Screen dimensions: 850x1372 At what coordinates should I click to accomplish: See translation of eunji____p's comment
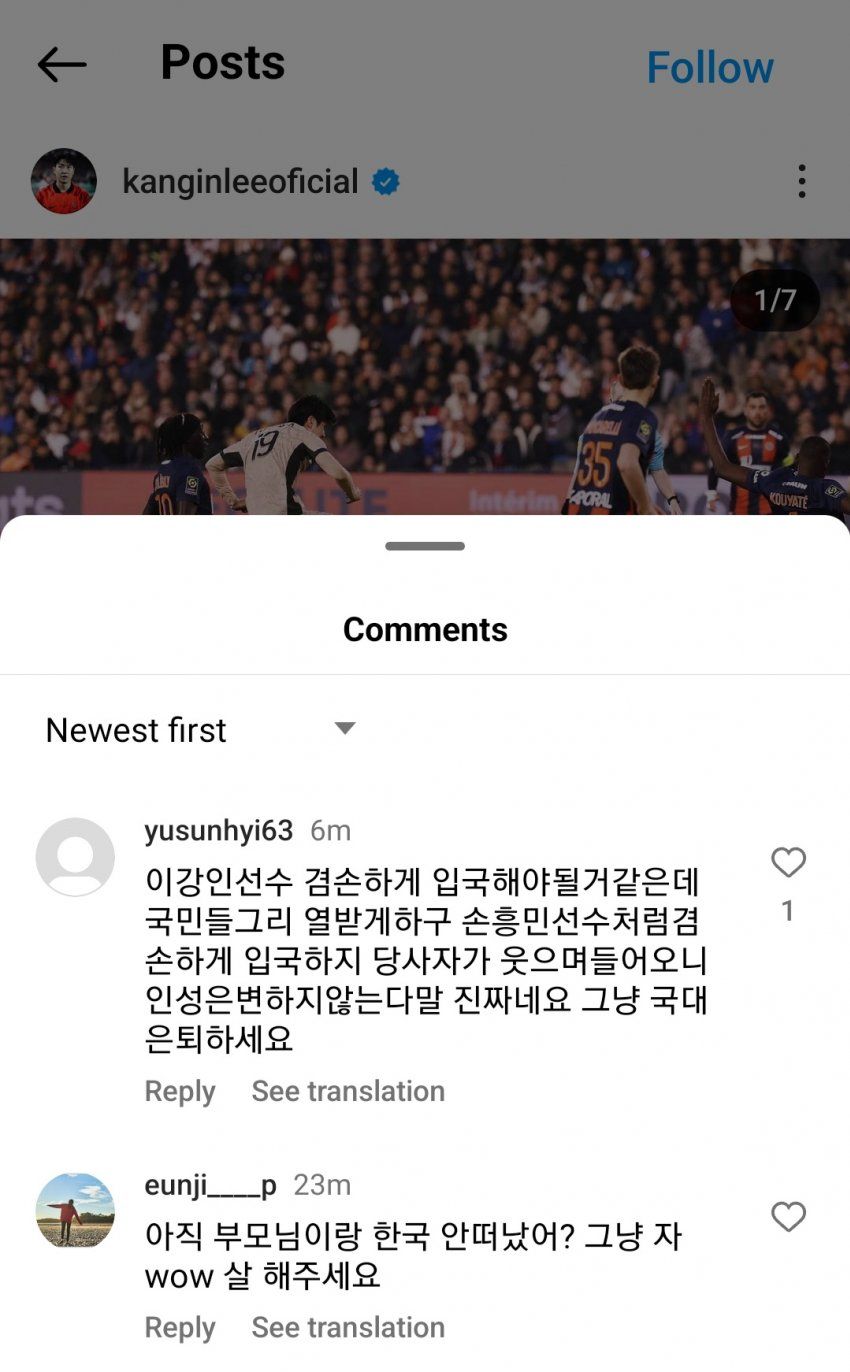(x=348, y=1327)
